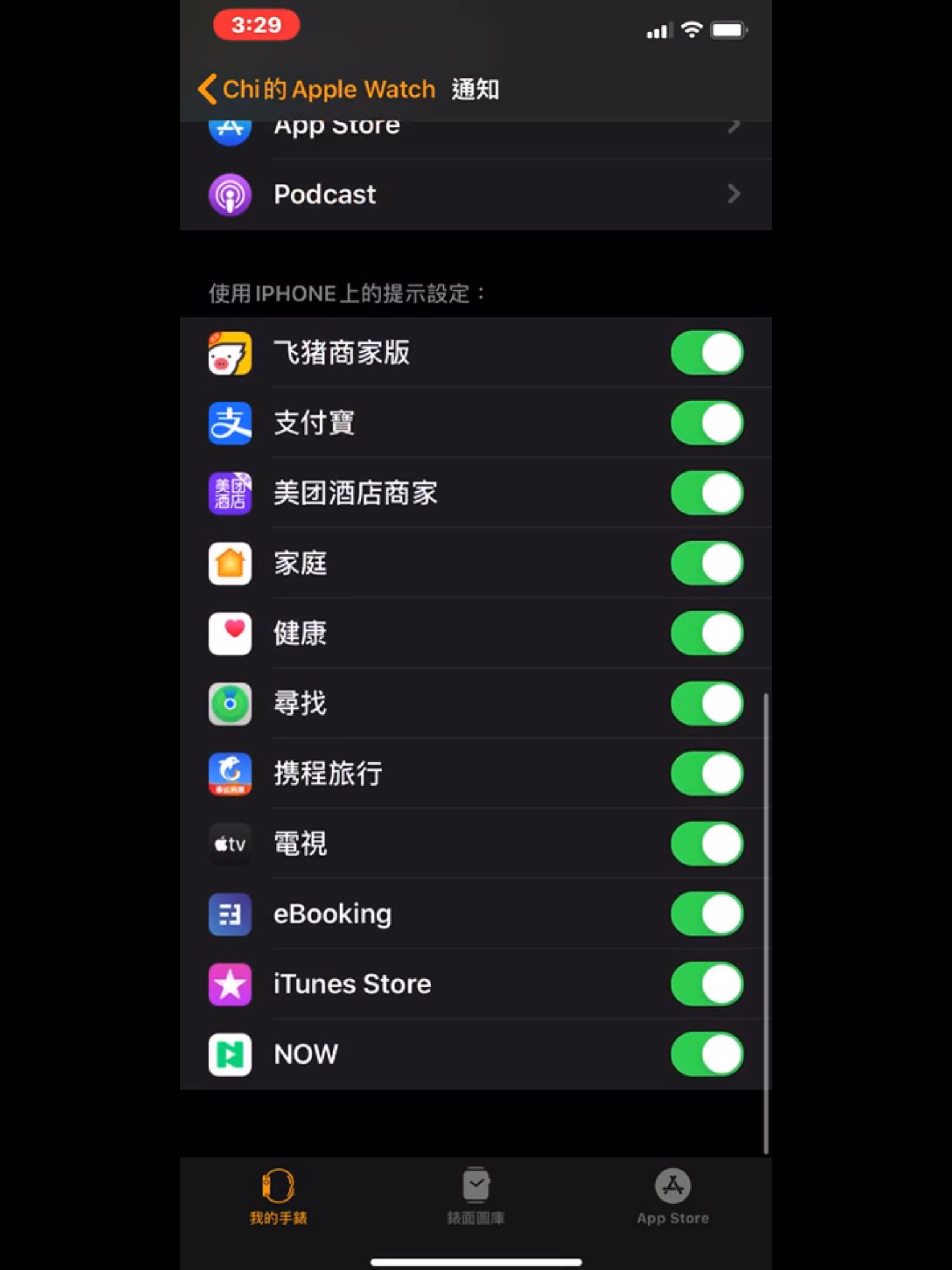Screen dimensions: 952x1270
Task: Toggle the 尋找 switch
Action: pyautogui.click(x=707, y=703)
